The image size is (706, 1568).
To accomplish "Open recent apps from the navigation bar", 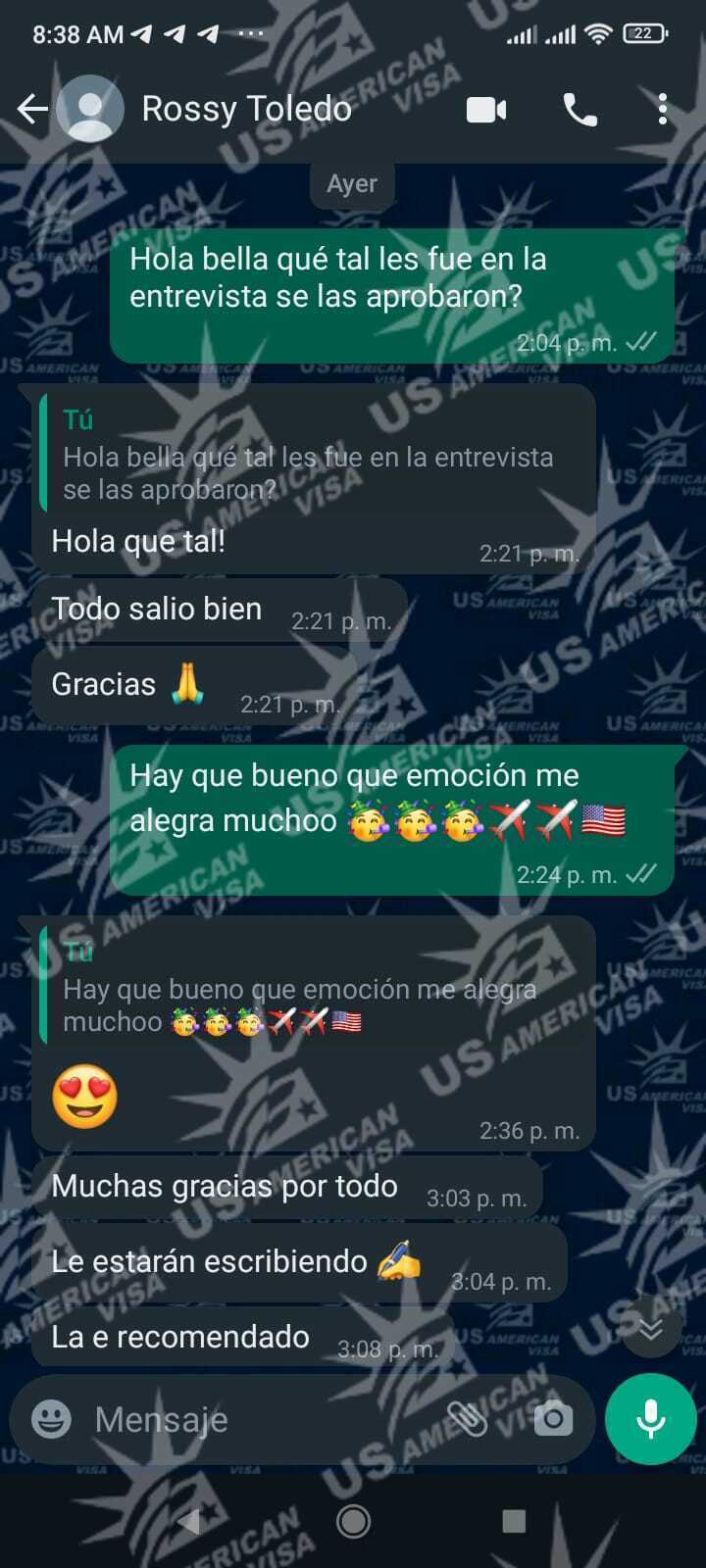I will pyautogui.click(x=514, y=1521).
